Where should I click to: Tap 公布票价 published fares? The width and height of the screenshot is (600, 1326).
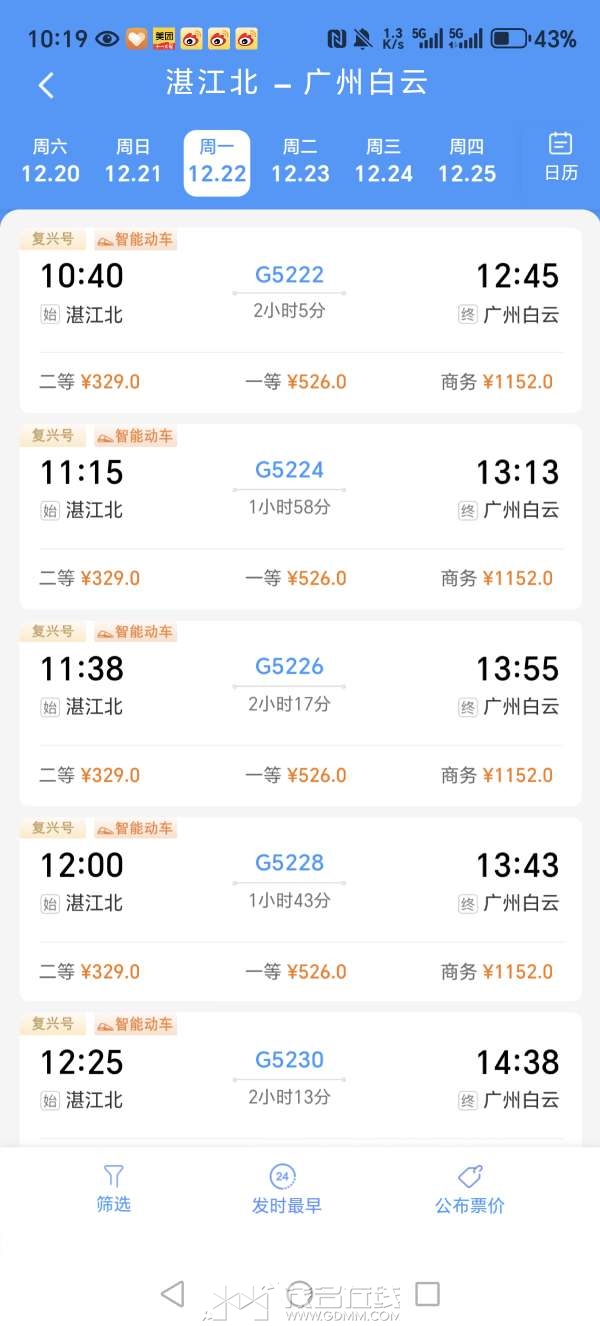(470, 1190)
